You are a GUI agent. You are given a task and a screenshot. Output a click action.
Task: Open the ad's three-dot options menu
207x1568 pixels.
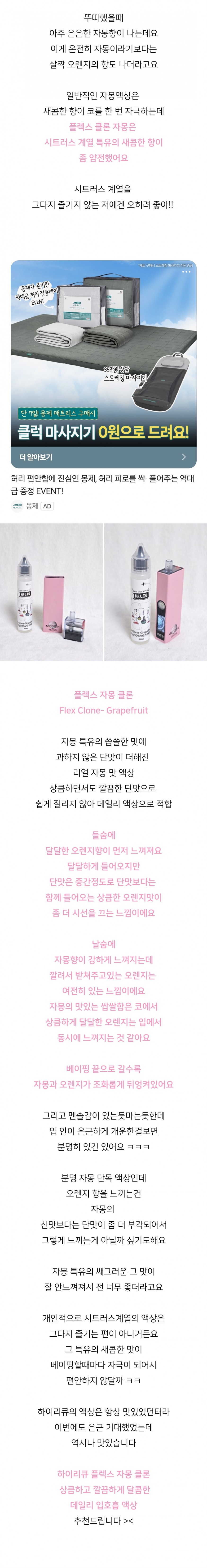[x=186, y=272]
